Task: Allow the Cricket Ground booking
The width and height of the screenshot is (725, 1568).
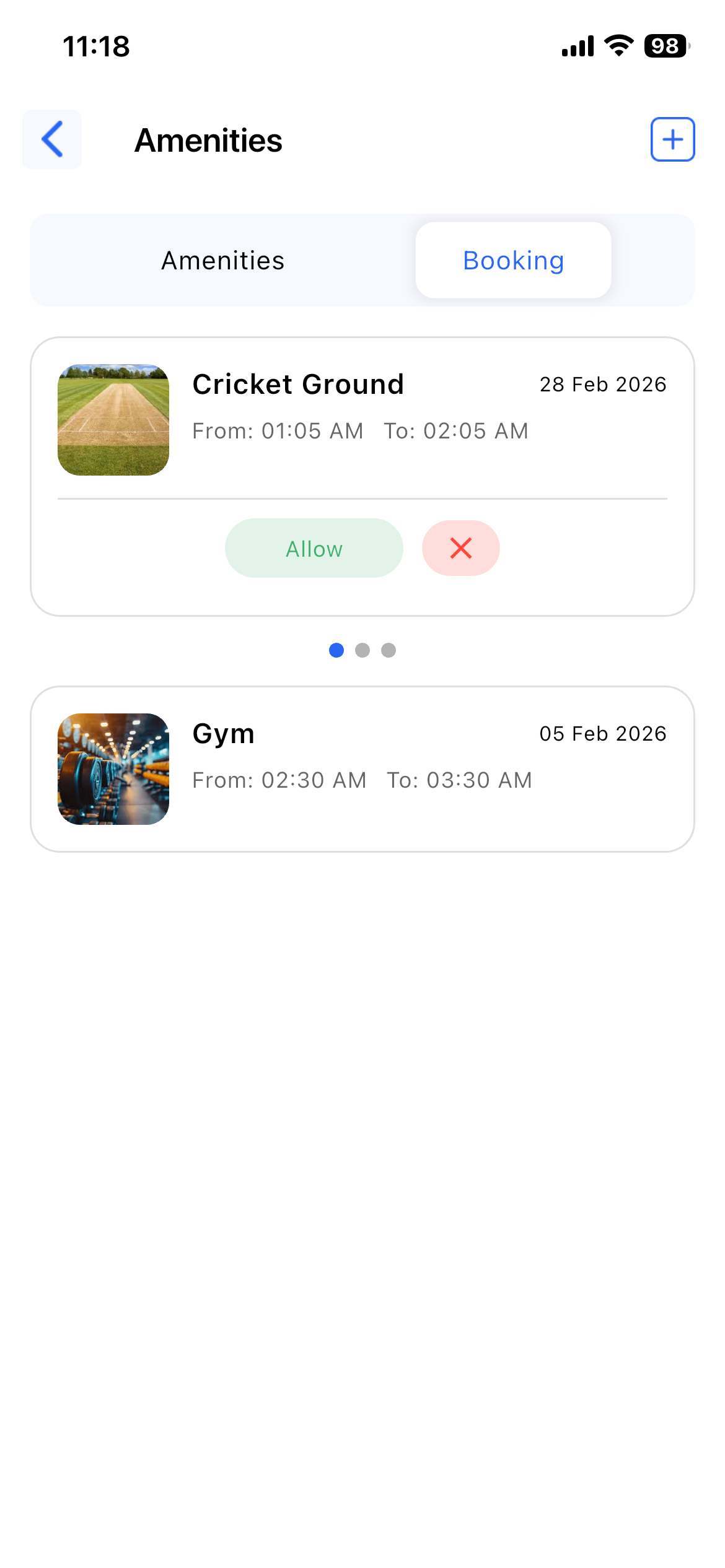Action: pyautogui.click(x=314, y=549)
